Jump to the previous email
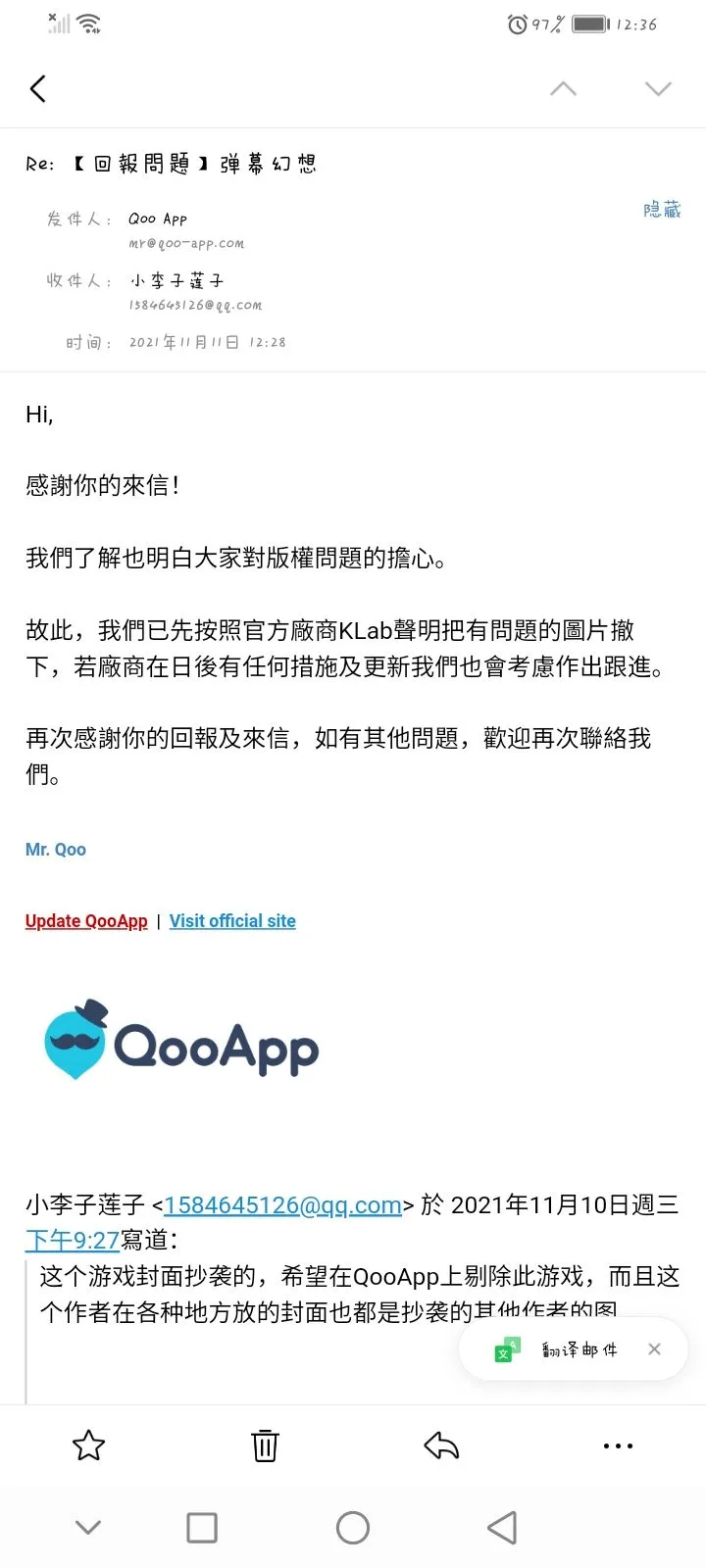This screenshot has height=1568, width=706. click(x=563, y=89)
